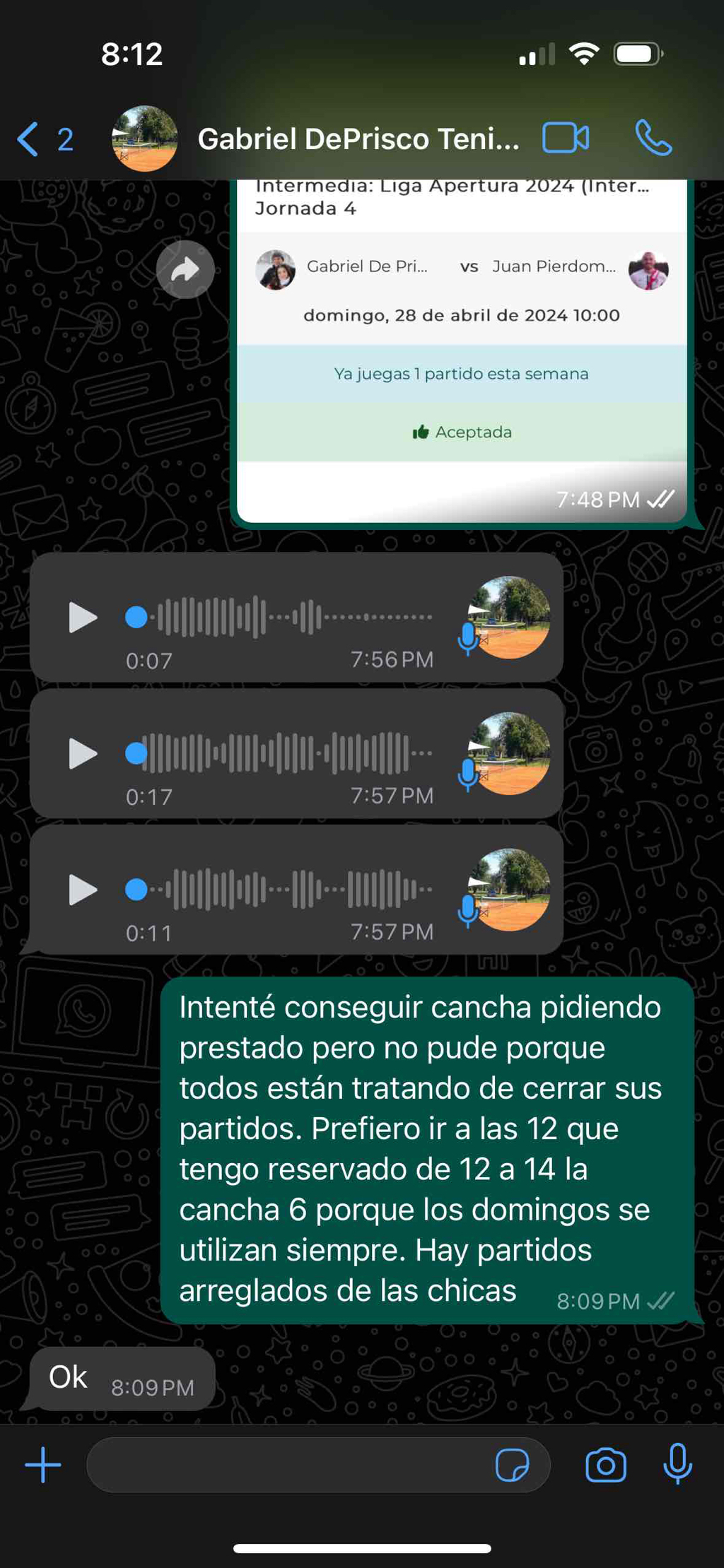Forward the shared match image
Viewport: 724px width, 1568px height.
pyautogui.click(x=185, y=270)
